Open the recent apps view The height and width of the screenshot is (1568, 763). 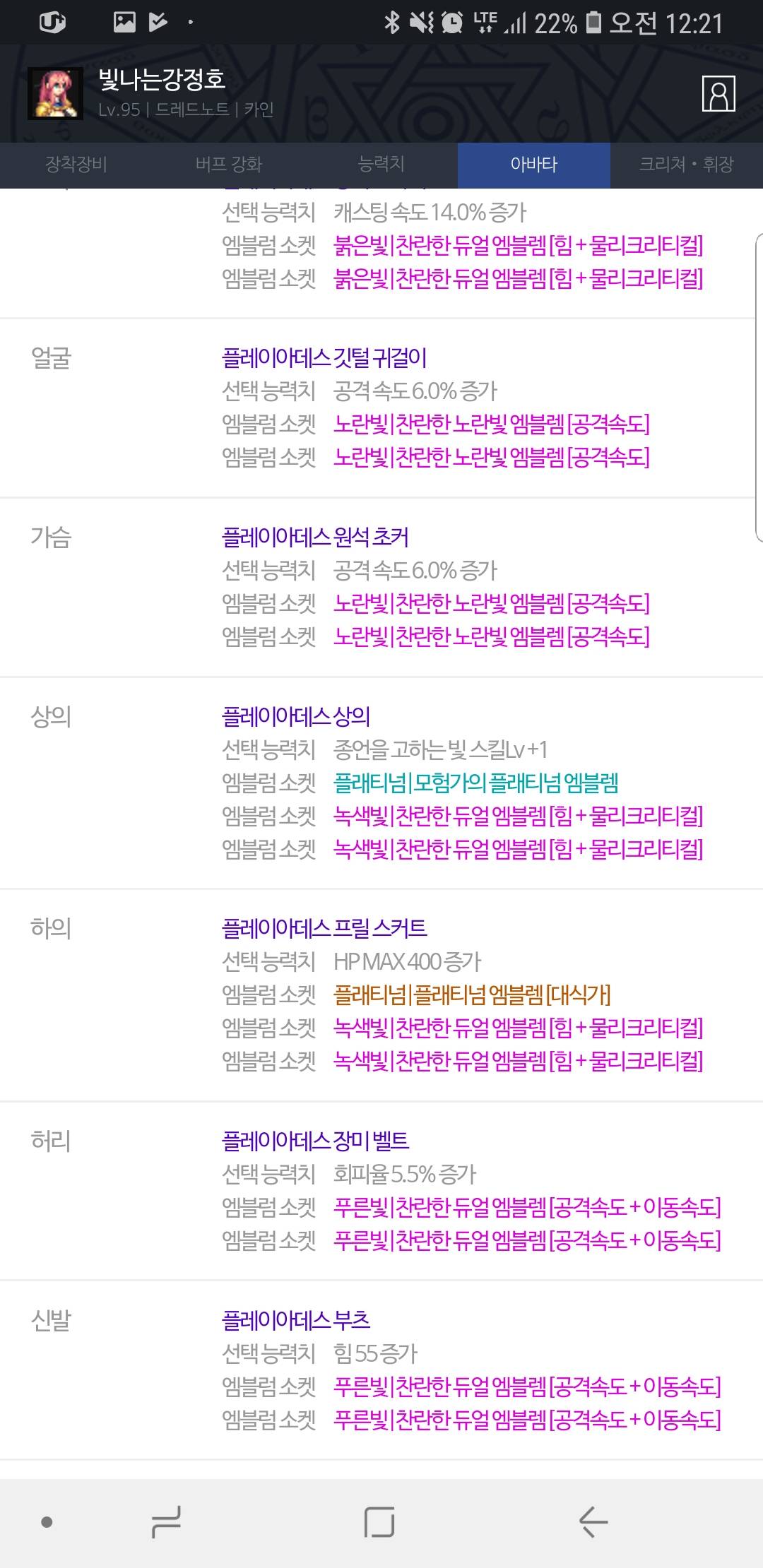tap(166, 1521)
